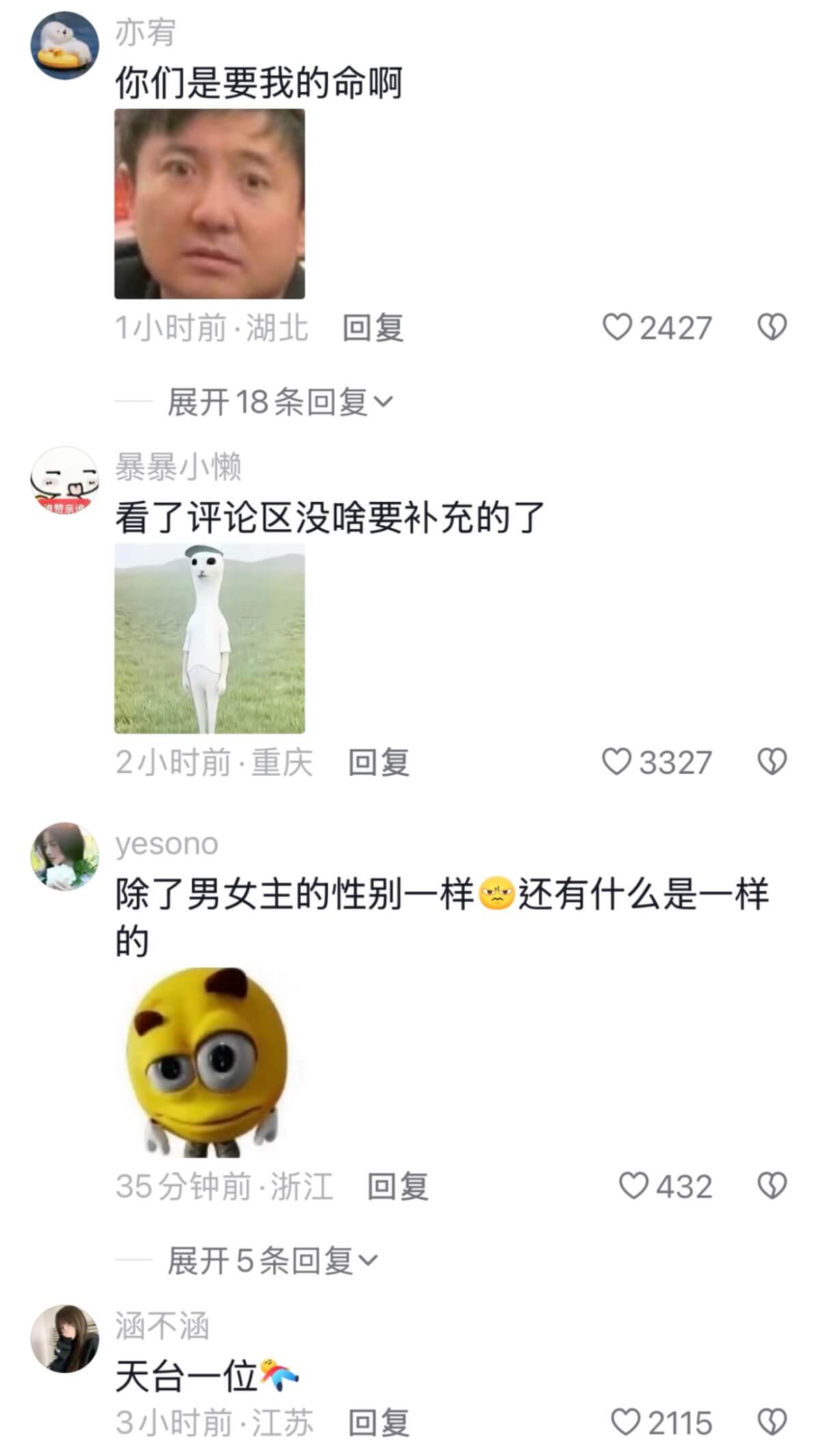
Task: Reply to 涵不涵's comment
Action: coord(379,1423)
